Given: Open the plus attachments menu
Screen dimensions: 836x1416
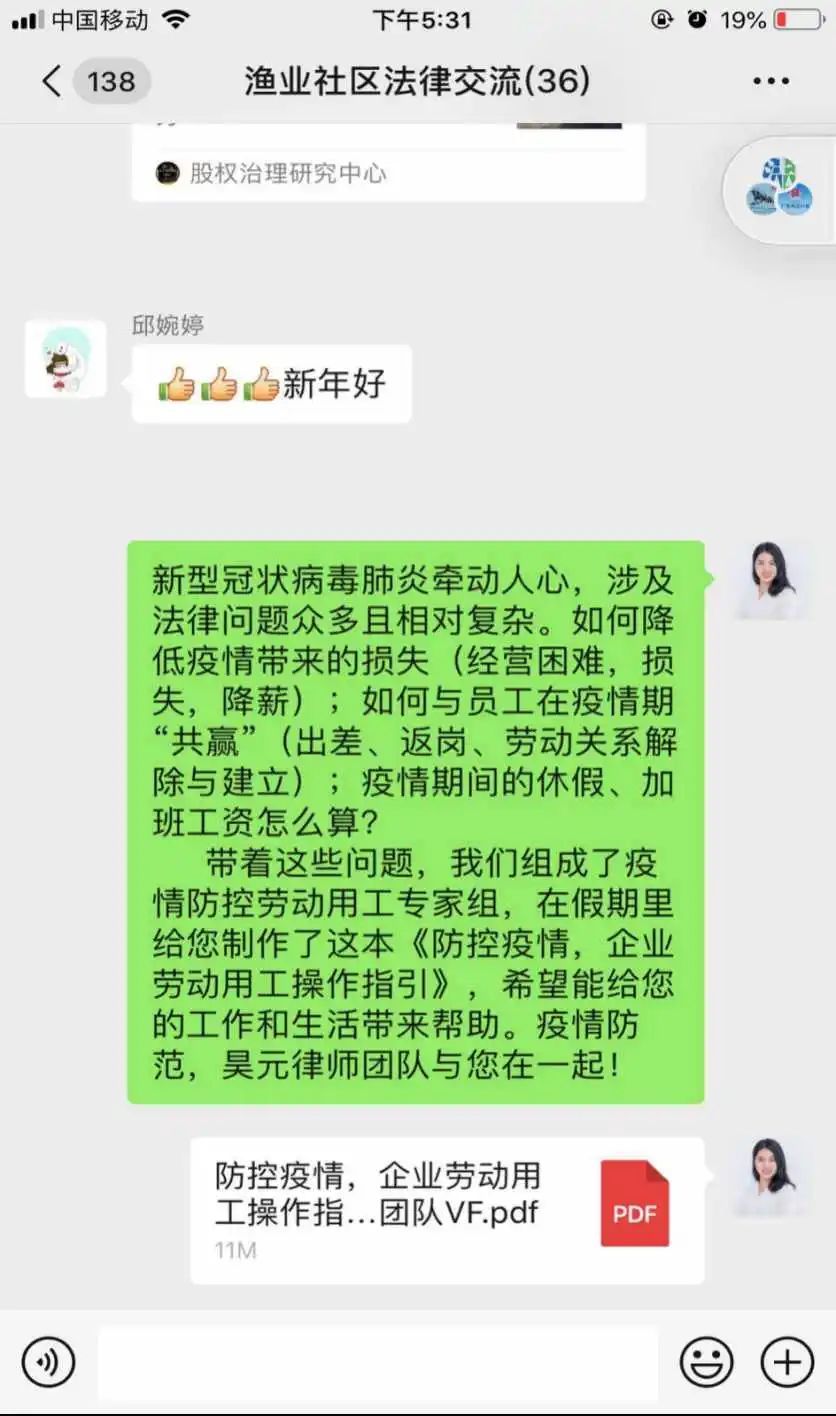Looking at the screenshot, I should pos(787,1361).
